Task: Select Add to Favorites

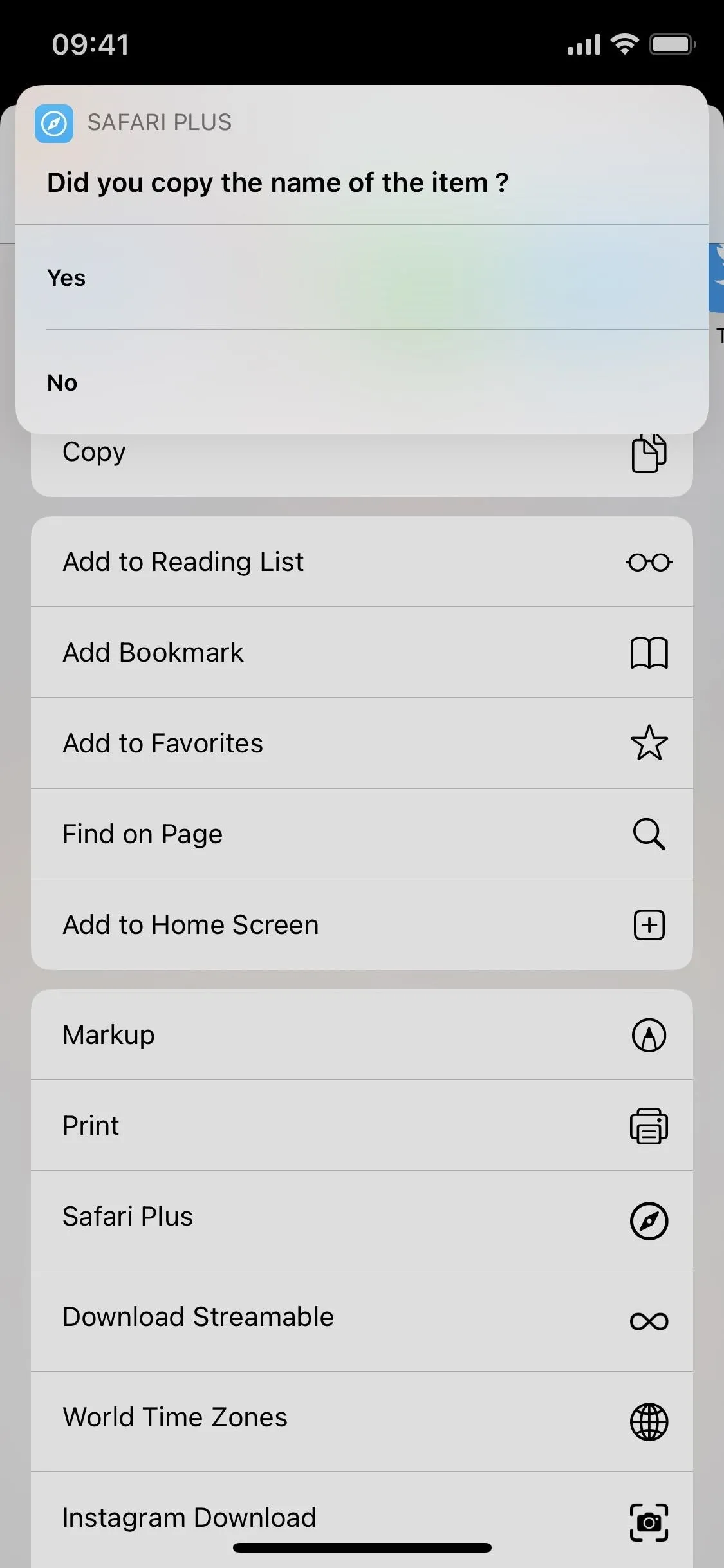Action: (362, 743)
